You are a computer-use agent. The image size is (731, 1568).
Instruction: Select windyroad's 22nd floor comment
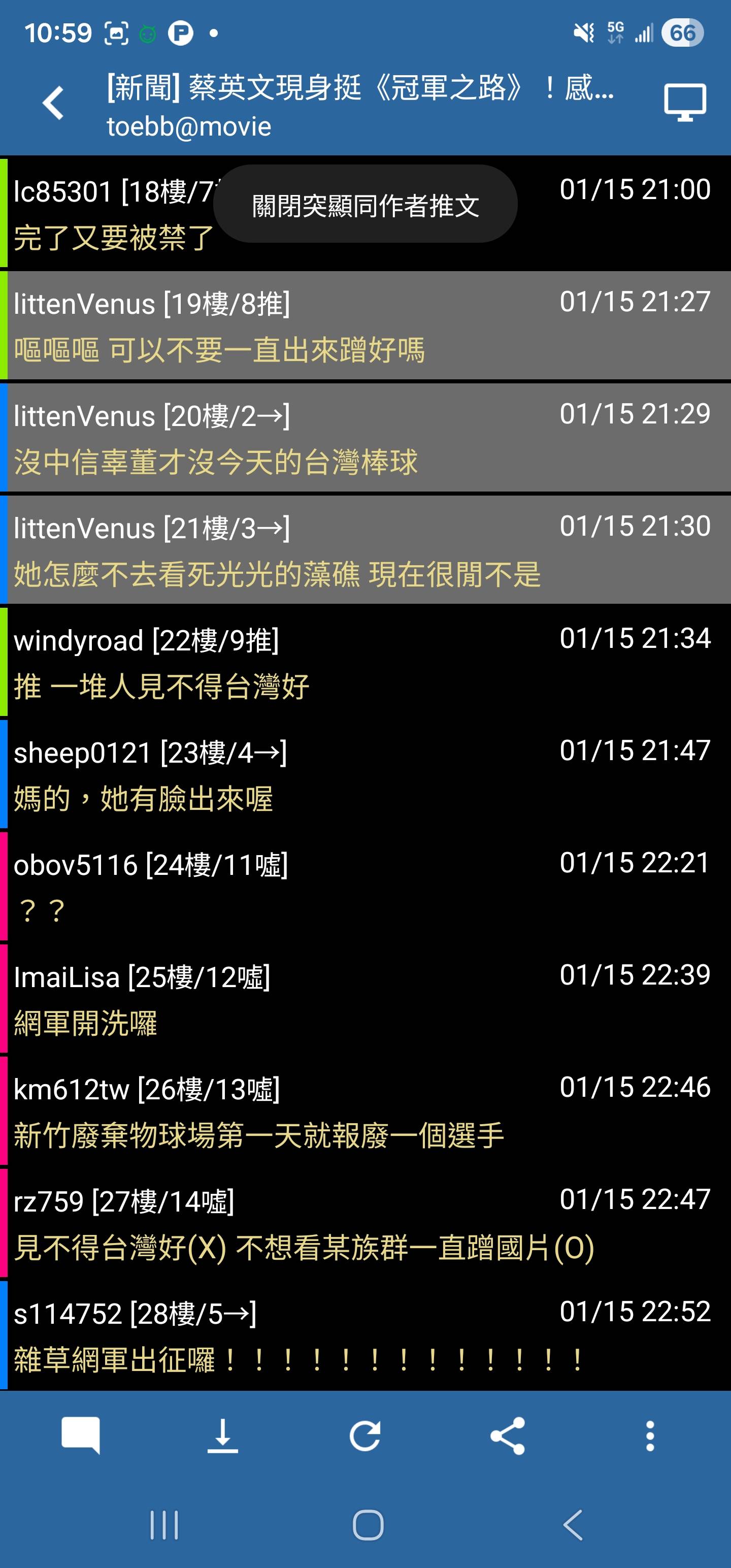pyautogui.click(x=365, y=662)
